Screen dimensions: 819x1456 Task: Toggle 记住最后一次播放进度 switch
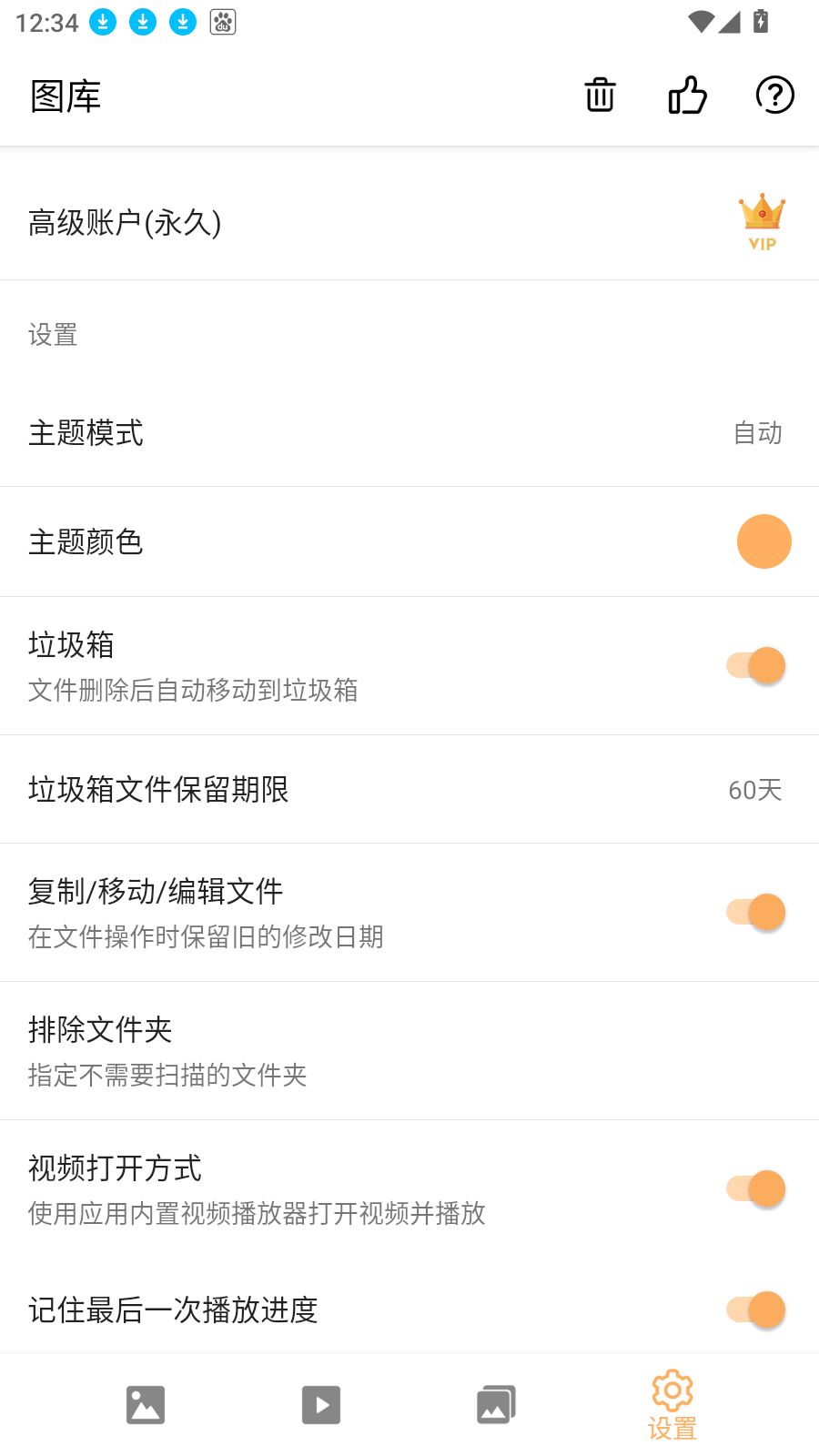pos(756,1309)
